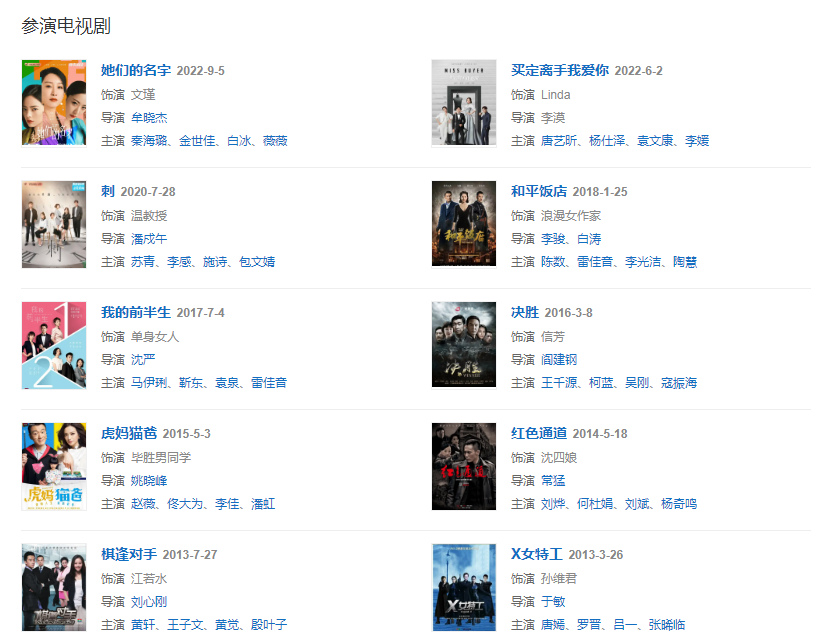The image size is (825, 640).
Task: Tap the 虎妈猫爸 poster image
Action: click(x=54, y=466)
